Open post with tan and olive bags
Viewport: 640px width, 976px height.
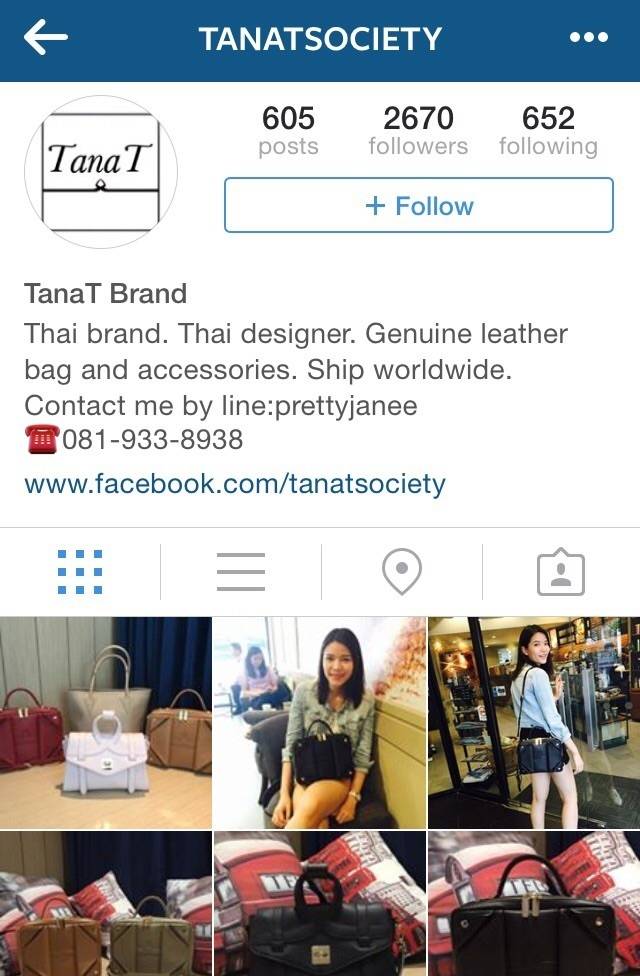(x=106, y=905)
